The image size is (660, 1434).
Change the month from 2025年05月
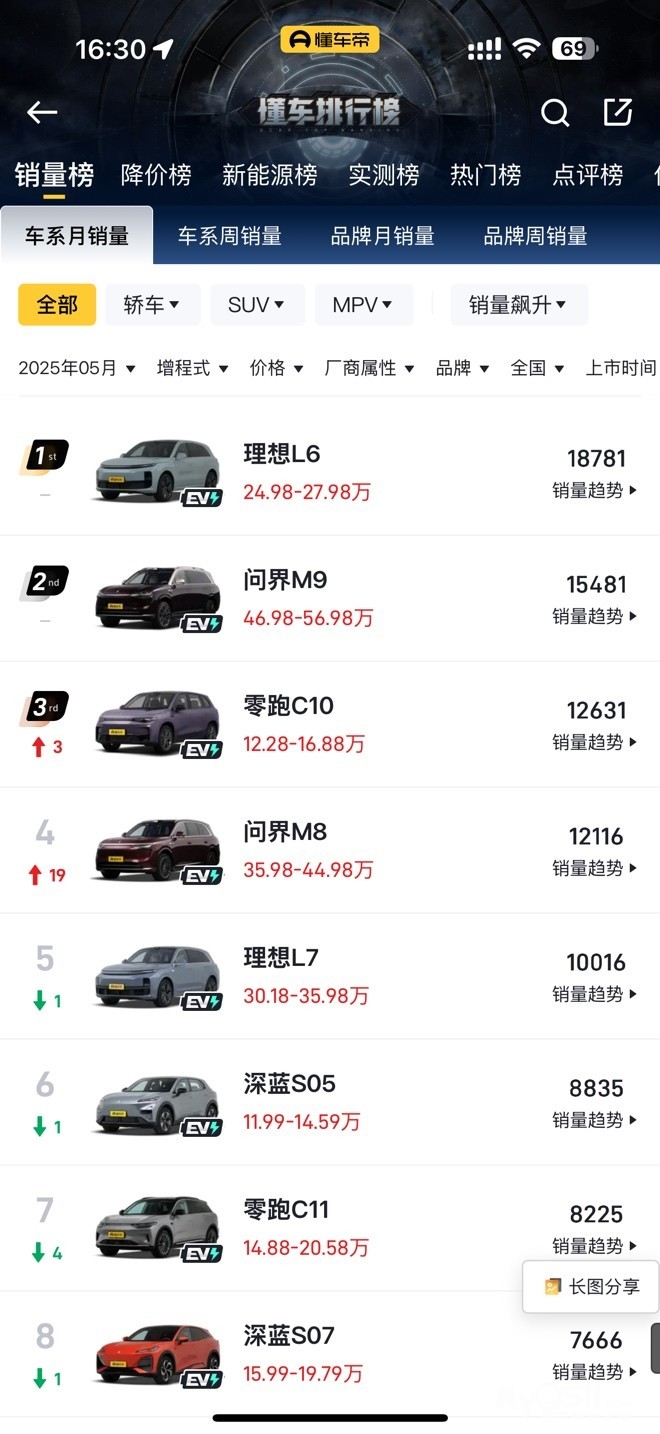(76, 368)
